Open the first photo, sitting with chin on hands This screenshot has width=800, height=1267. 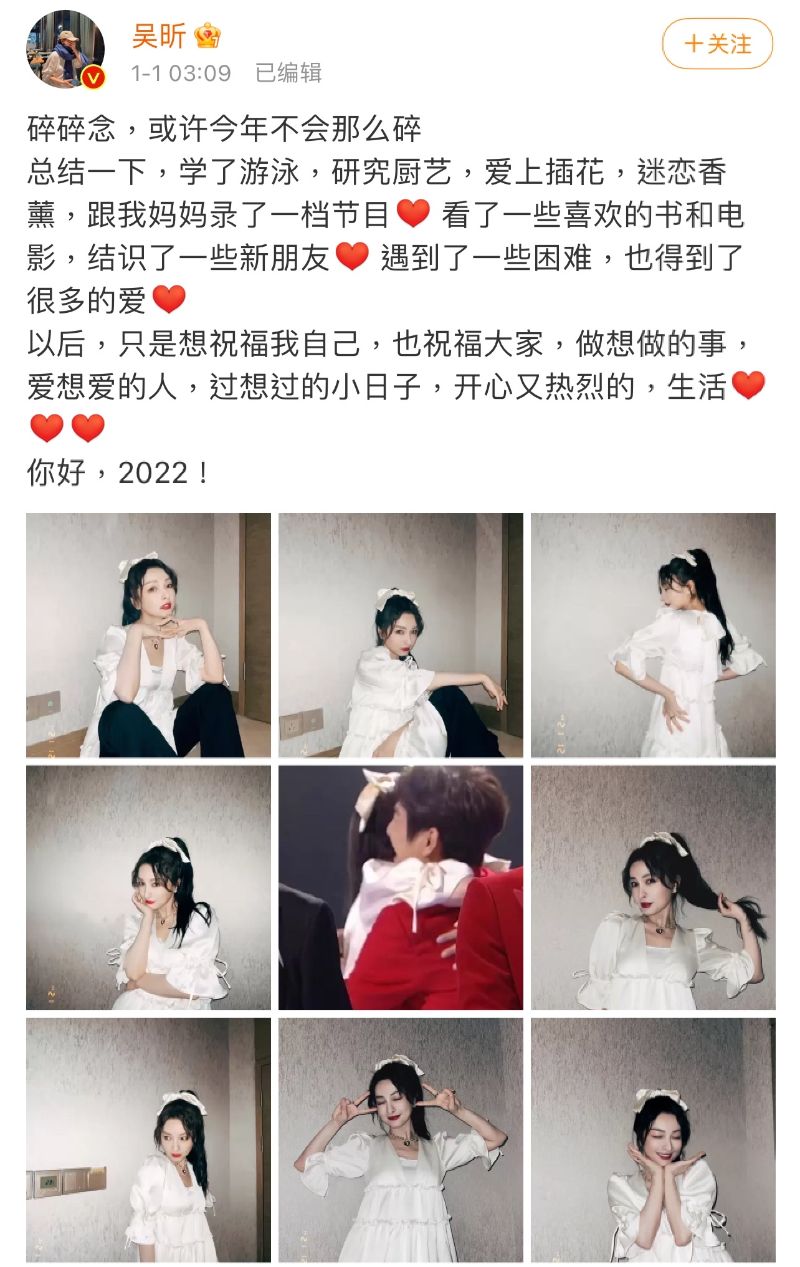(x=148, y=635)
